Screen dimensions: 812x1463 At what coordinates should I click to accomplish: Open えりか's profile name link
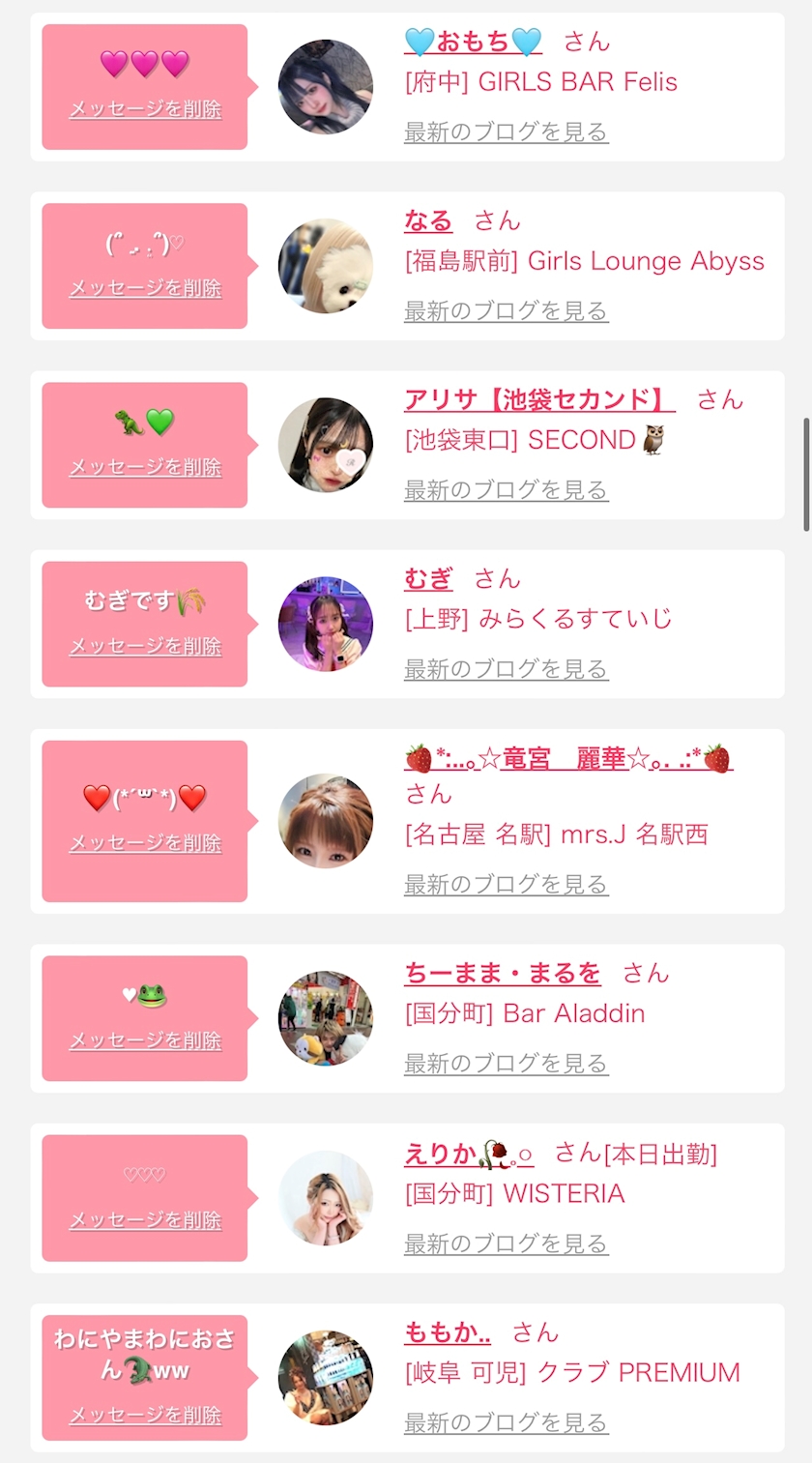[x=469, y=1153]
